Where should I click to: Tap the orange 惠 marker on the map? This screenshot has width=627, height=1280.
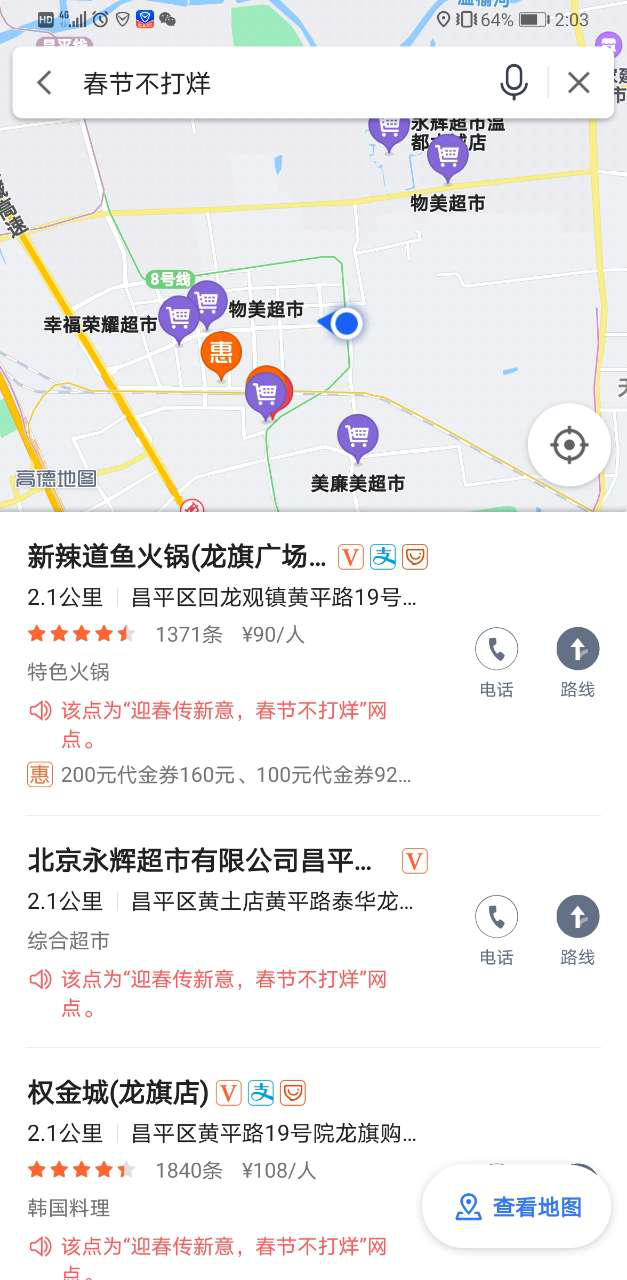click(x=221, y=354)
